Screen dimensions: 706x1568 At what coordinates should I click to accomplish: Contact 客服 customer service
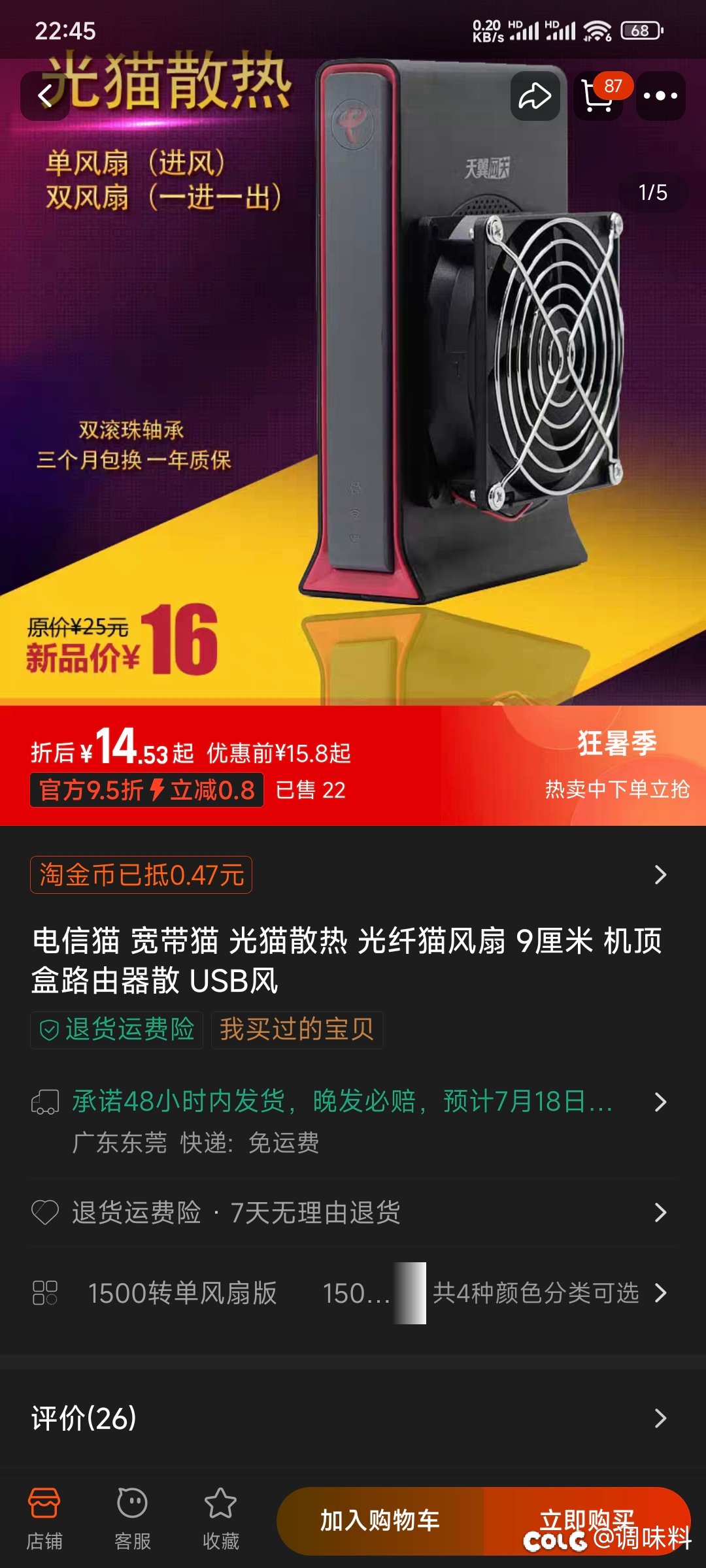click(x=133, y=1518)
